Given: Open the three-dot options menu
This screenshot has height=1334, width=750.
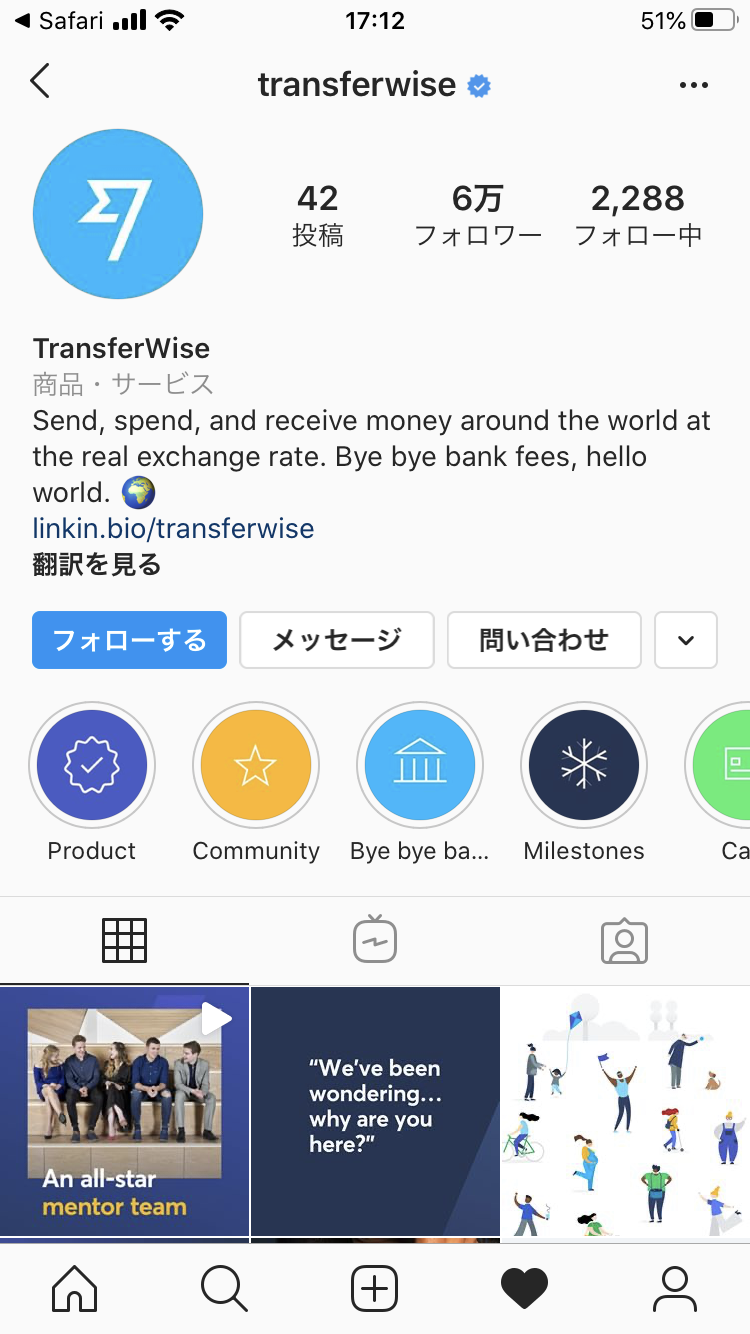Looking at the screenshot, I should pos(693,85).
